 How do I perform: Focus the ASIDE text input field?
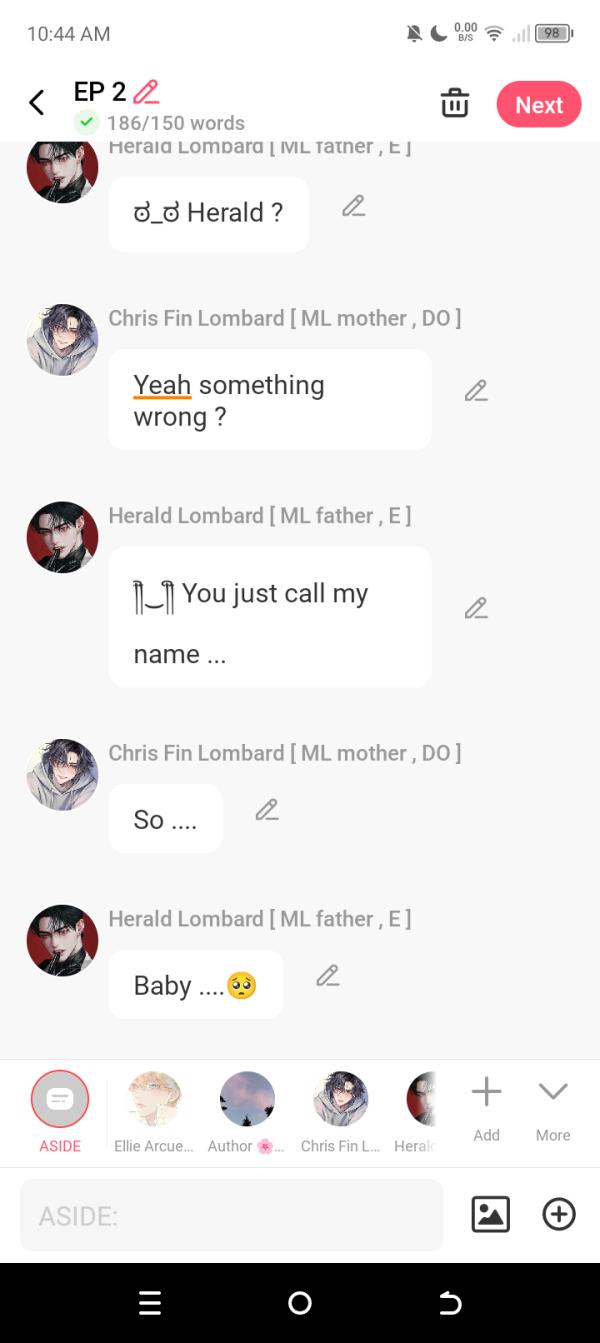coord(231,1215)
